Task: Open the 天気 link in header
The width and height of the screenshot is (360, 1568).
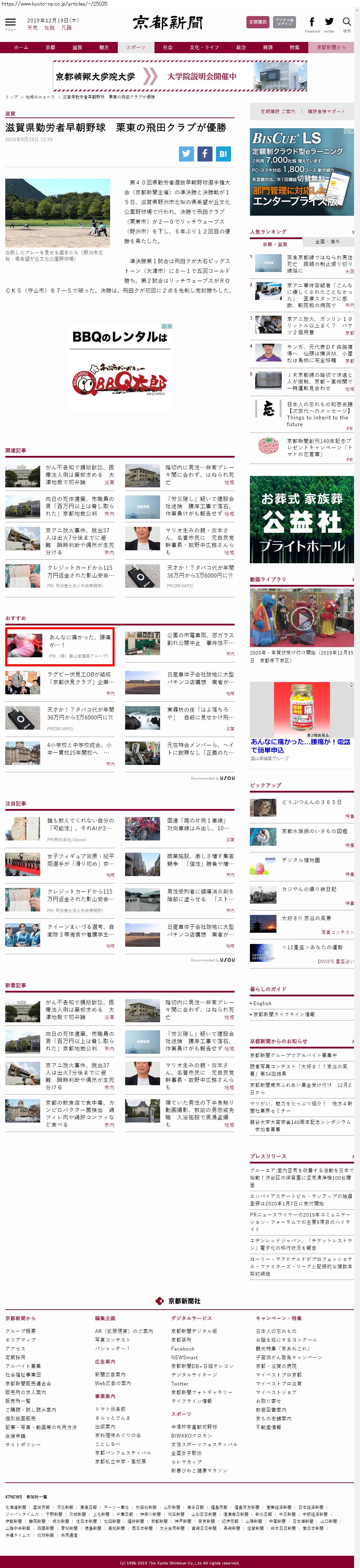Action: pyautogui.click(x=32, y=28)
